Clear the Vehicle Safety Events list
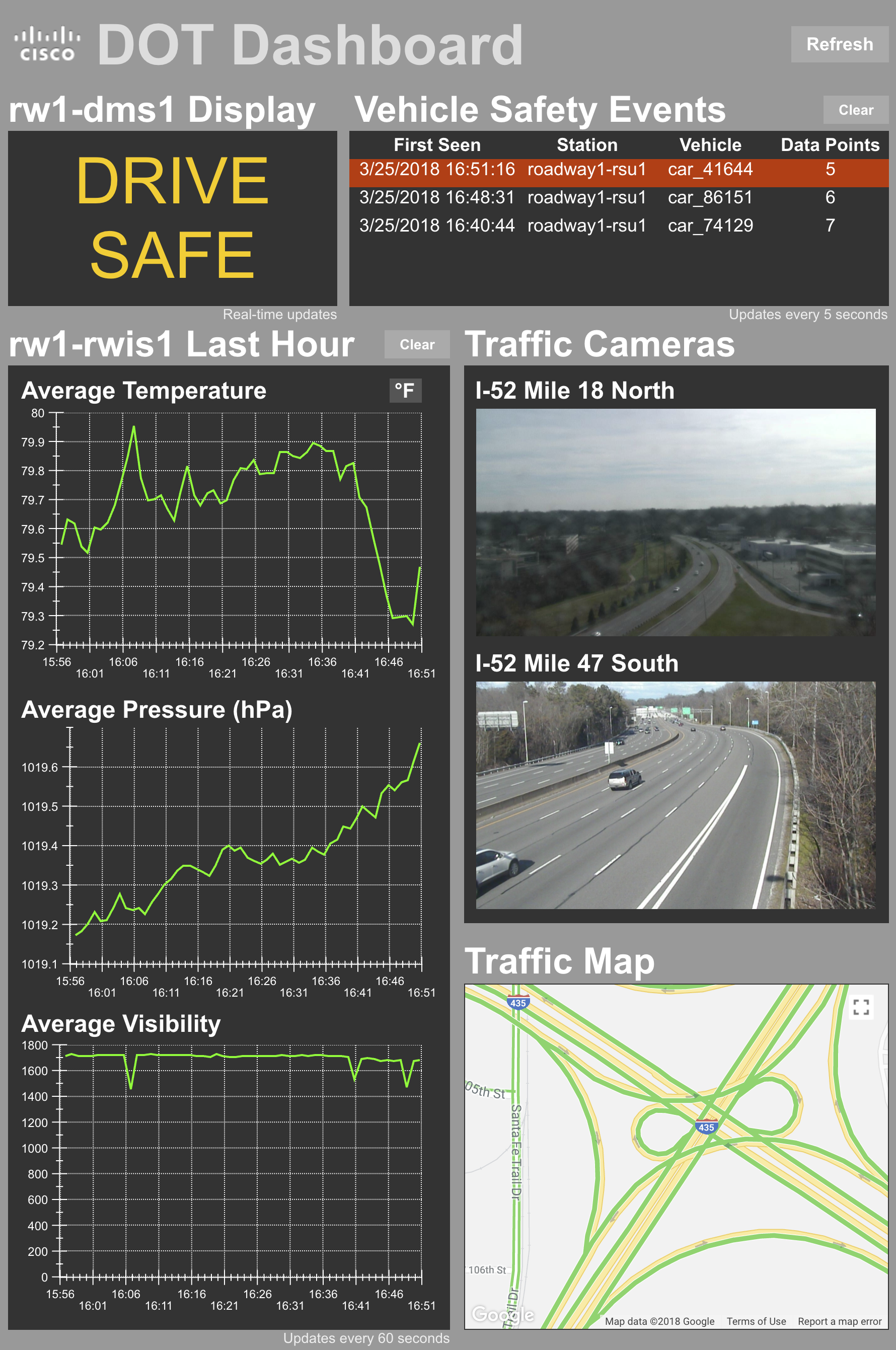This screenshot has width=896, height=1350. click(x=855, y=110)
